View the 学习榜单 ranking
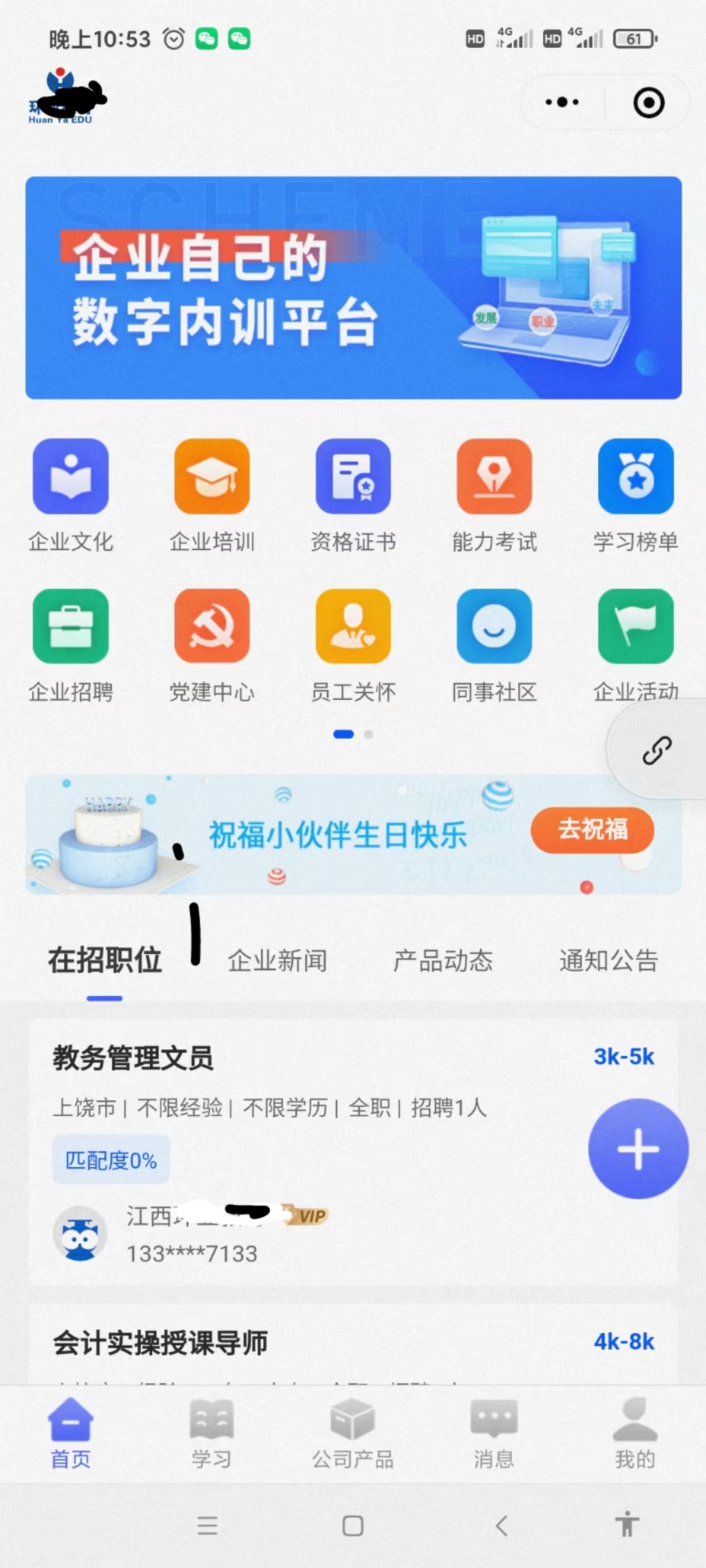This screenshot has width=706, height=1568. tap(635, 496)
